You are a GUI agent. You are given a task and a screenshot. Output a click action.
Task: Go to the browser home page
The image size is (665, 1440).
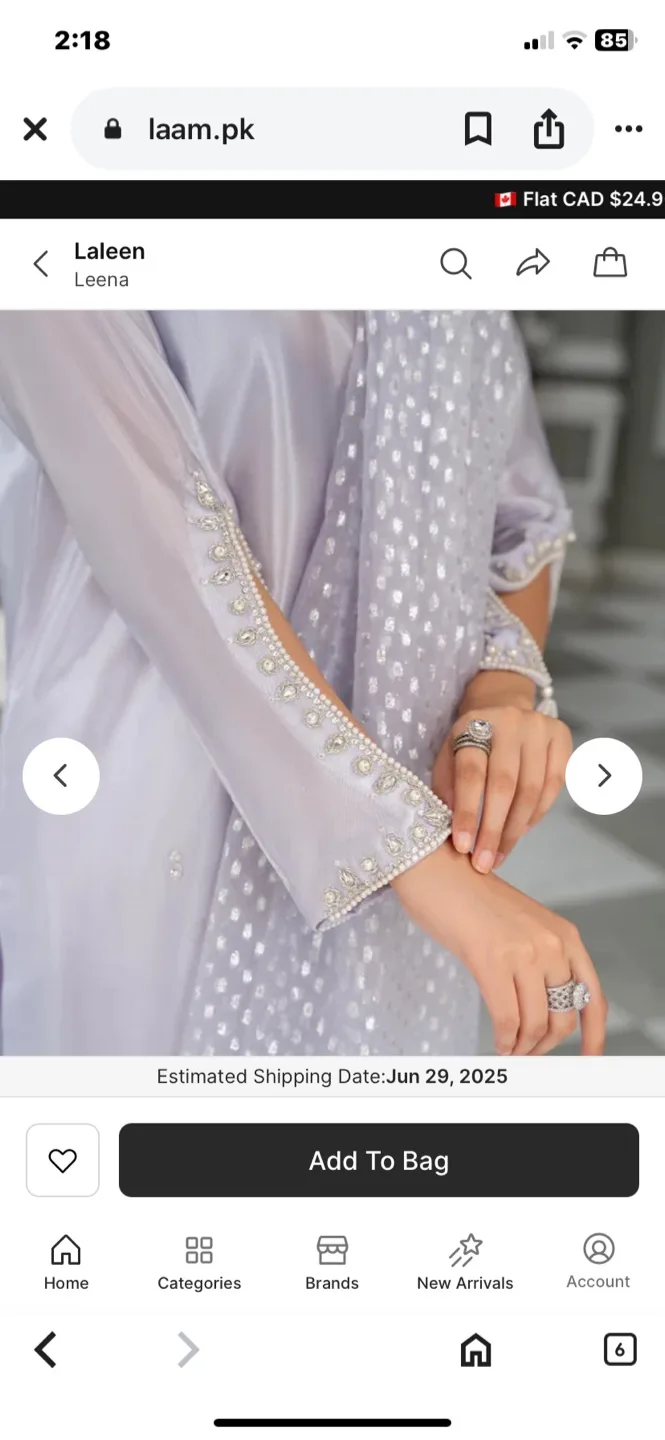click(x=476, y=1350)
